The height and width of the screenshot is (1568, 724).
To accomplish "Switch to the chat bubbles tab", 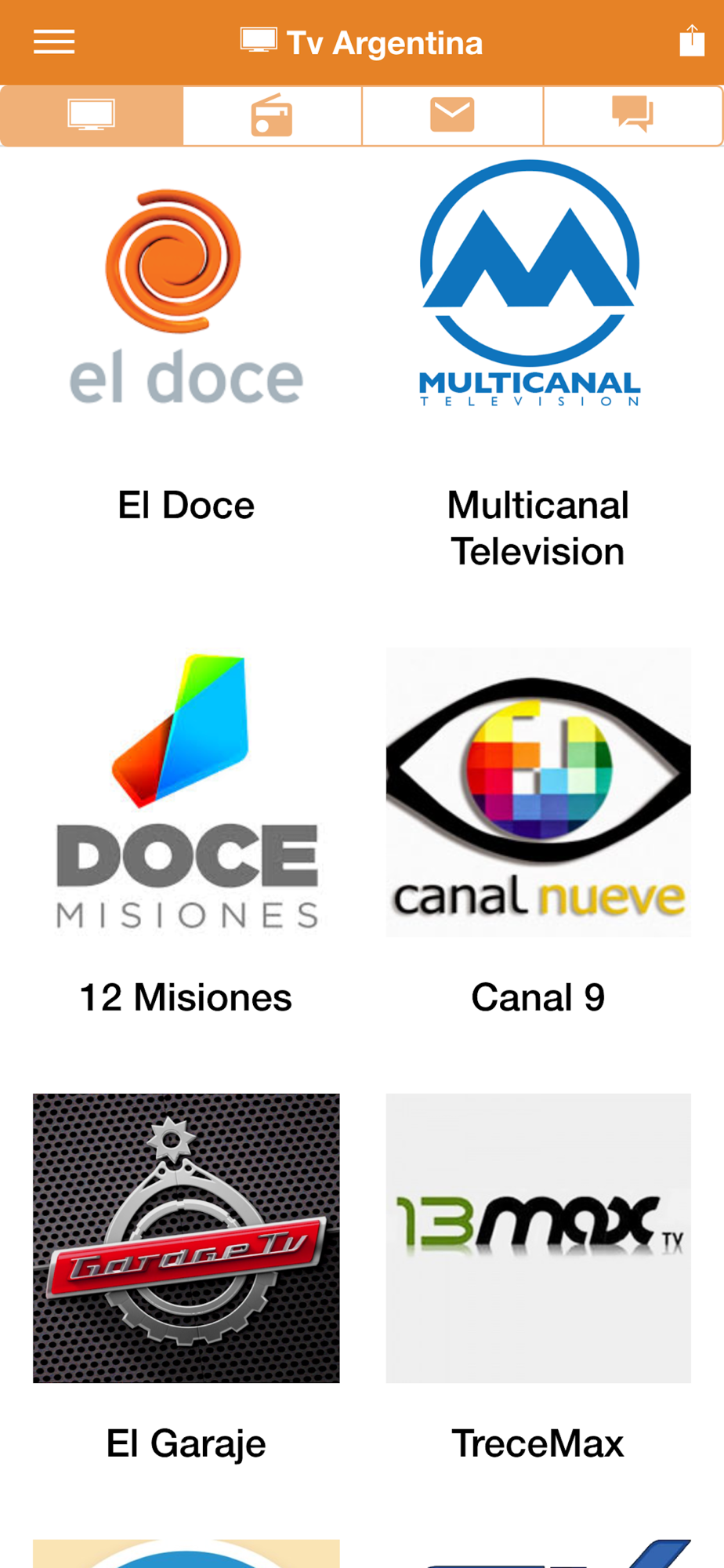I will tap(632, 116).
